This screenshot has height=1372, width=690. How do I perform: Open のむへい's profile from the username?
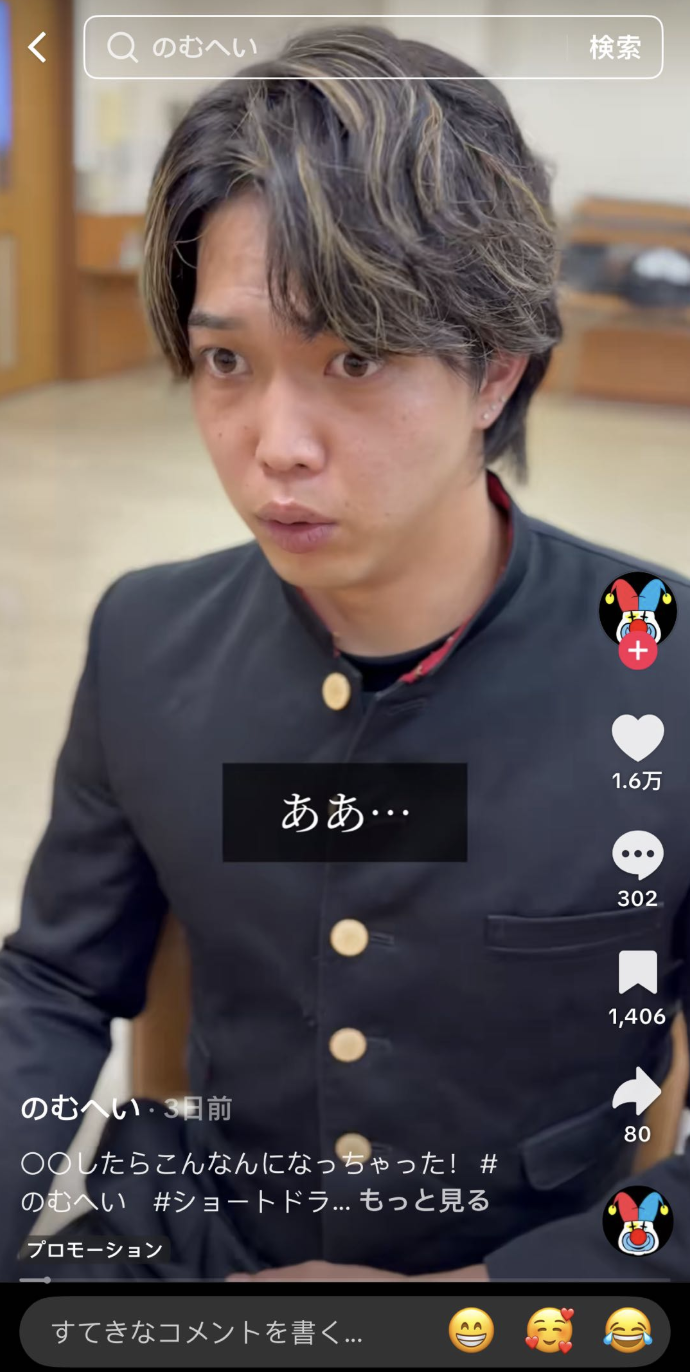80,1108
